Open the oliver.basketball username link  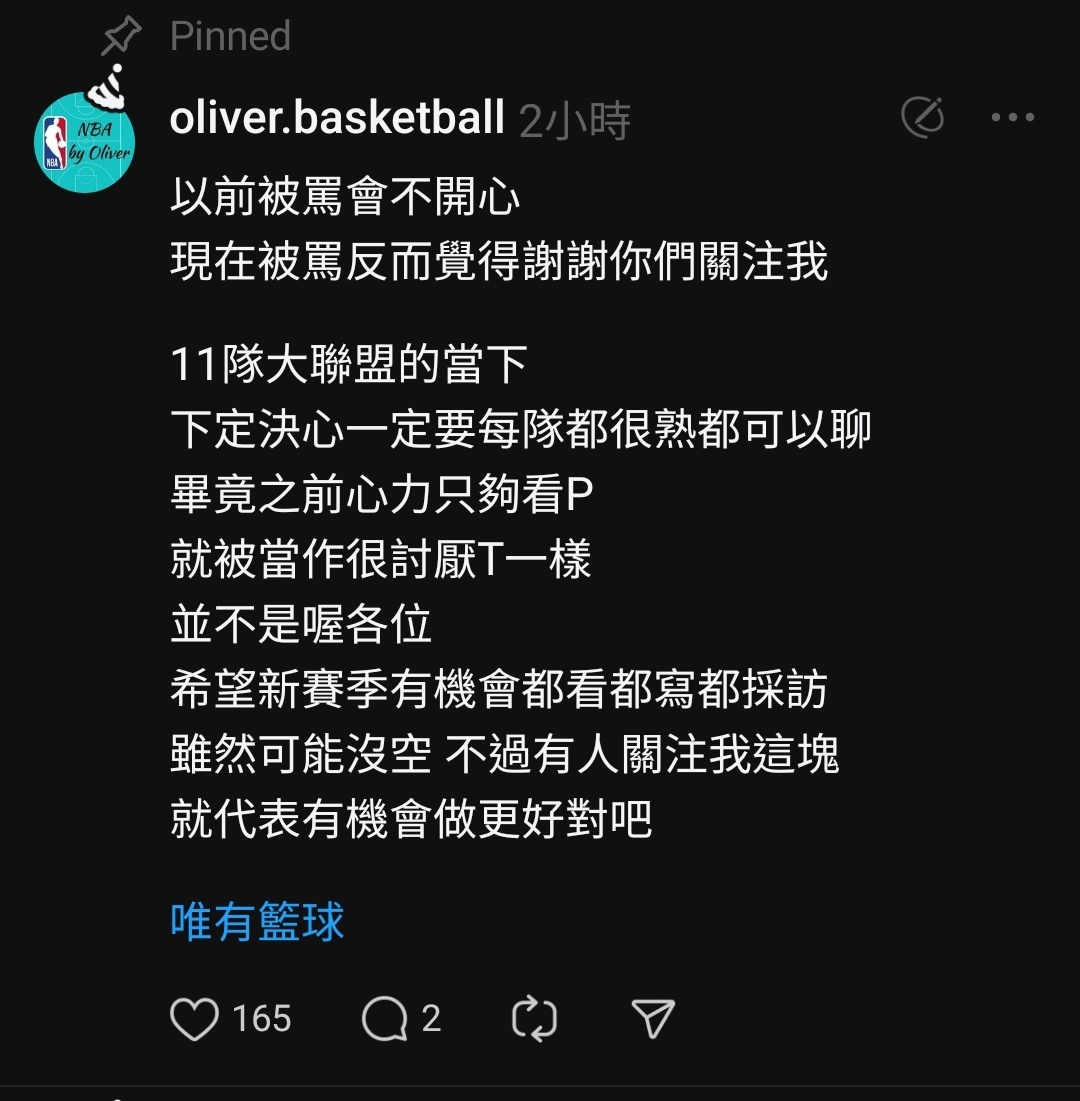click(x=337, y=119)
